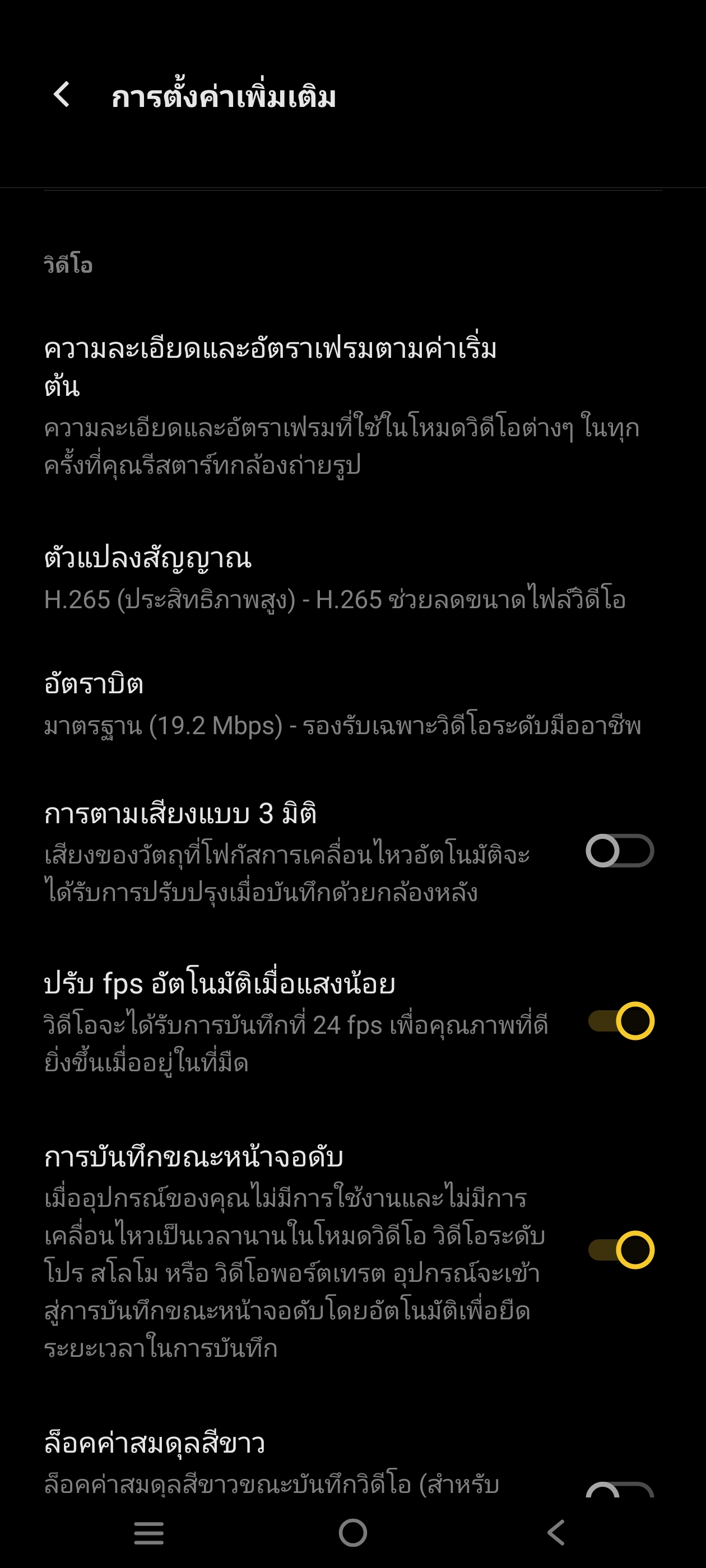Tap the system home button

352,1533
